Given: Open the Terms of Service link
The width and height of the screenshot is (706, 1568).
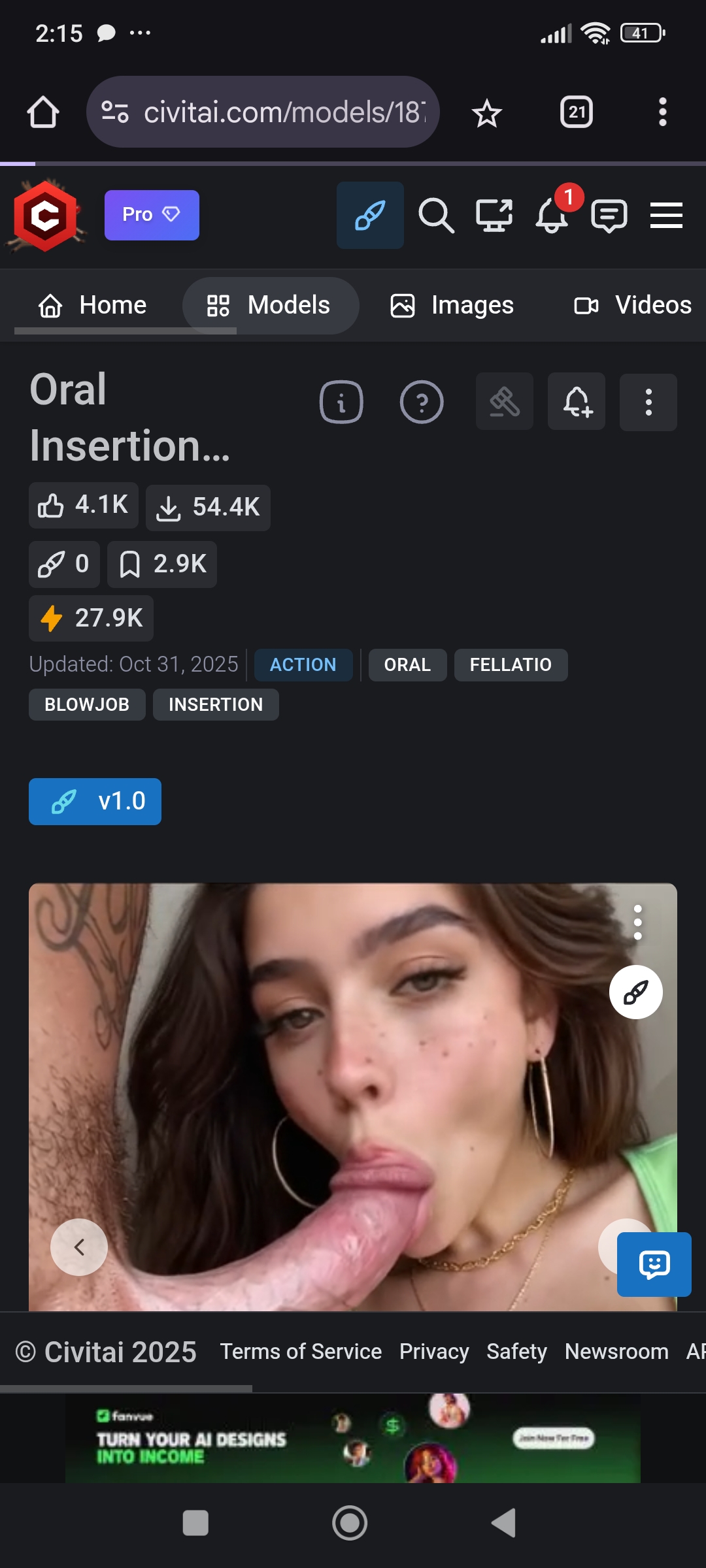Looking at the screenshot, I should tap(301, 1351).
